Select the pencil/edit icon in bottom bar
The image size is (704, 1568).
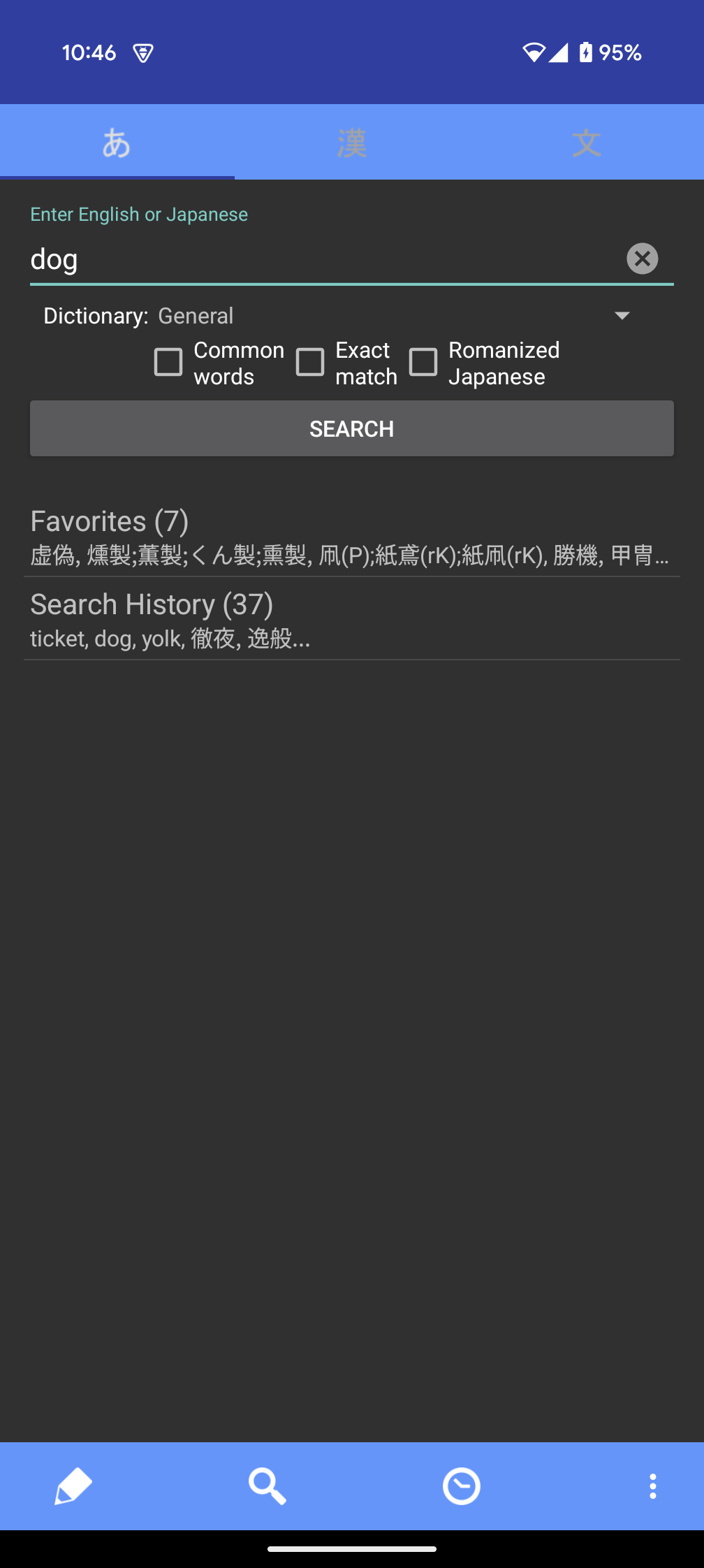75,1486
